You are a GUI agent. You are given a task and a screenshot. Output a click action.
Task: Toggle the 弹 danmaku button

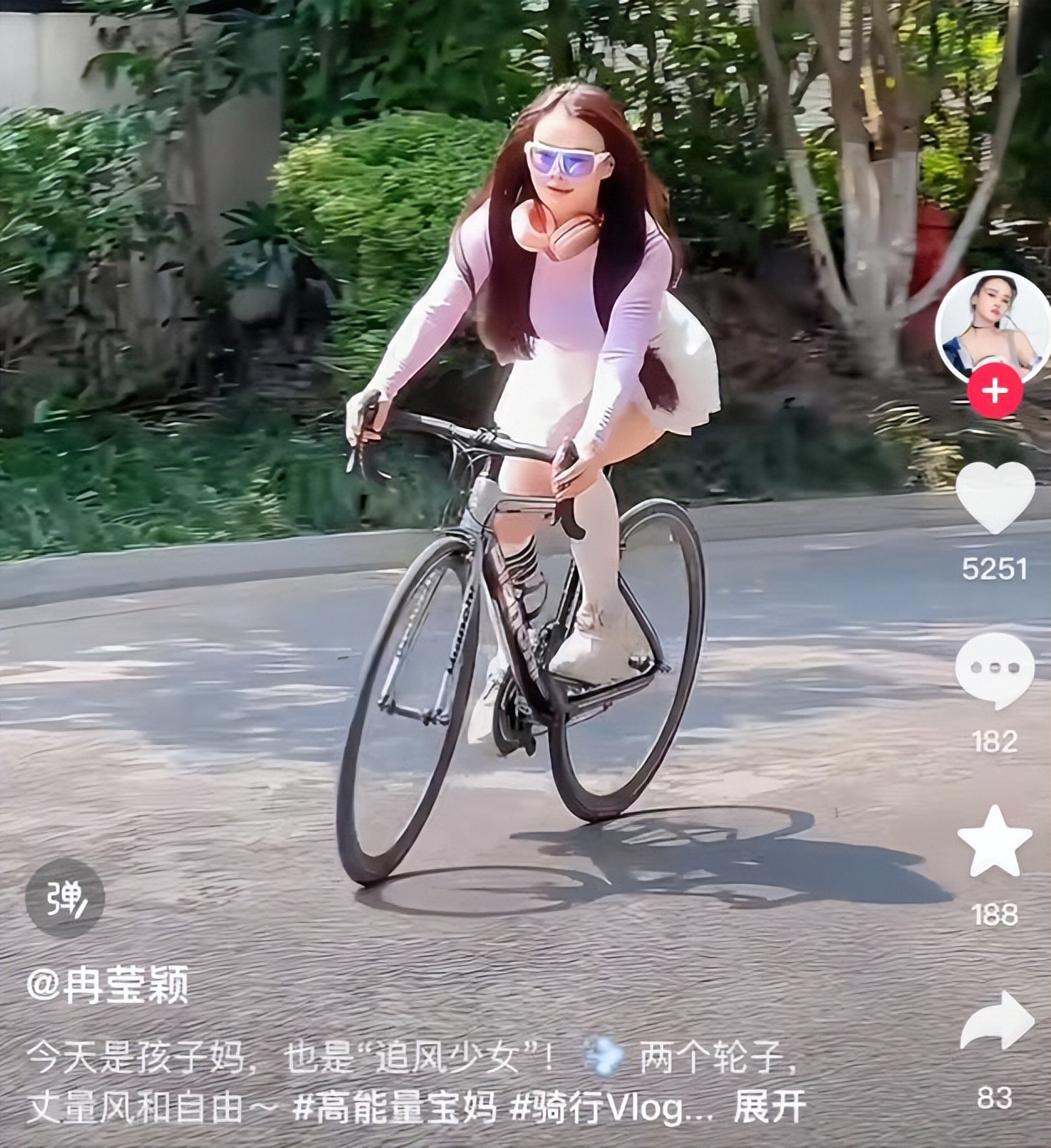[65, 898]
